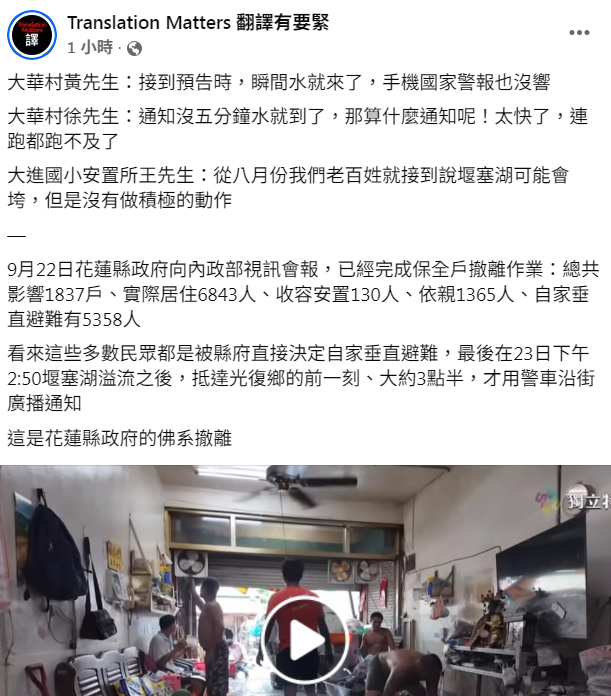Open Translation Matters page profile picture
Image resolution: width=611 pixels, height=696 pixels.
[32, 35]
